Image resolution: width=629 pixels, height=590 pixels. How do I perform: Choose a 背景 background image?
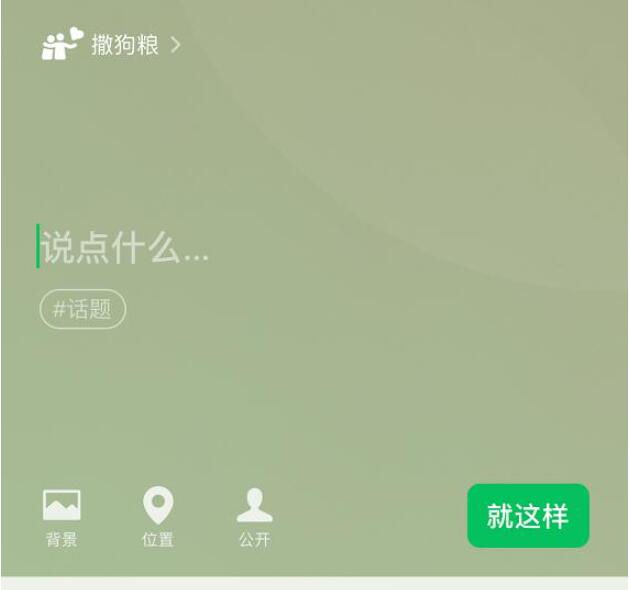click(61, 516)
